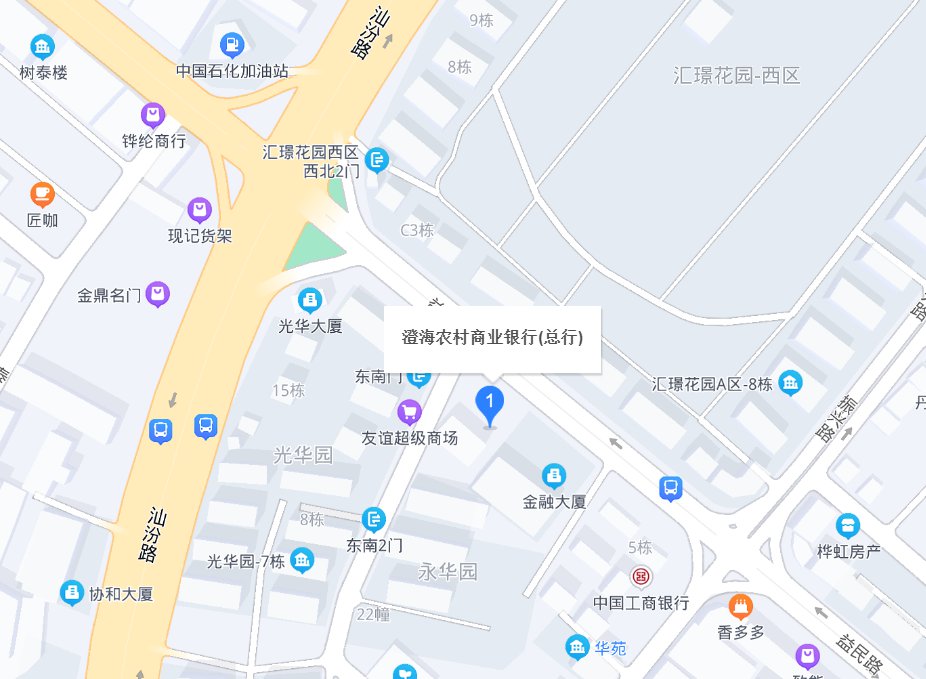
Task: Open the 现记货架 shop marker
Action: 200,210
